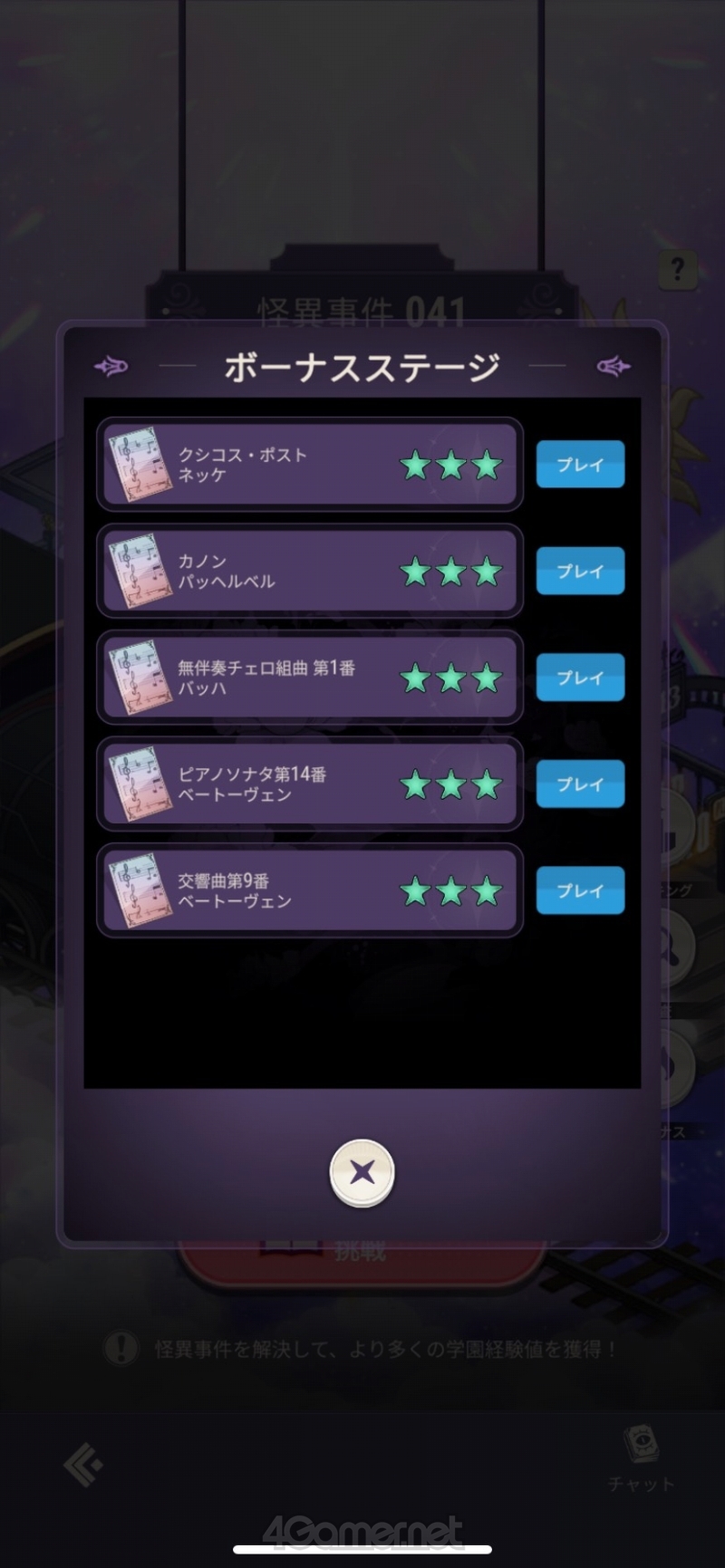Launch the 交響曲第9番 bonus stage

pos(580,890)
